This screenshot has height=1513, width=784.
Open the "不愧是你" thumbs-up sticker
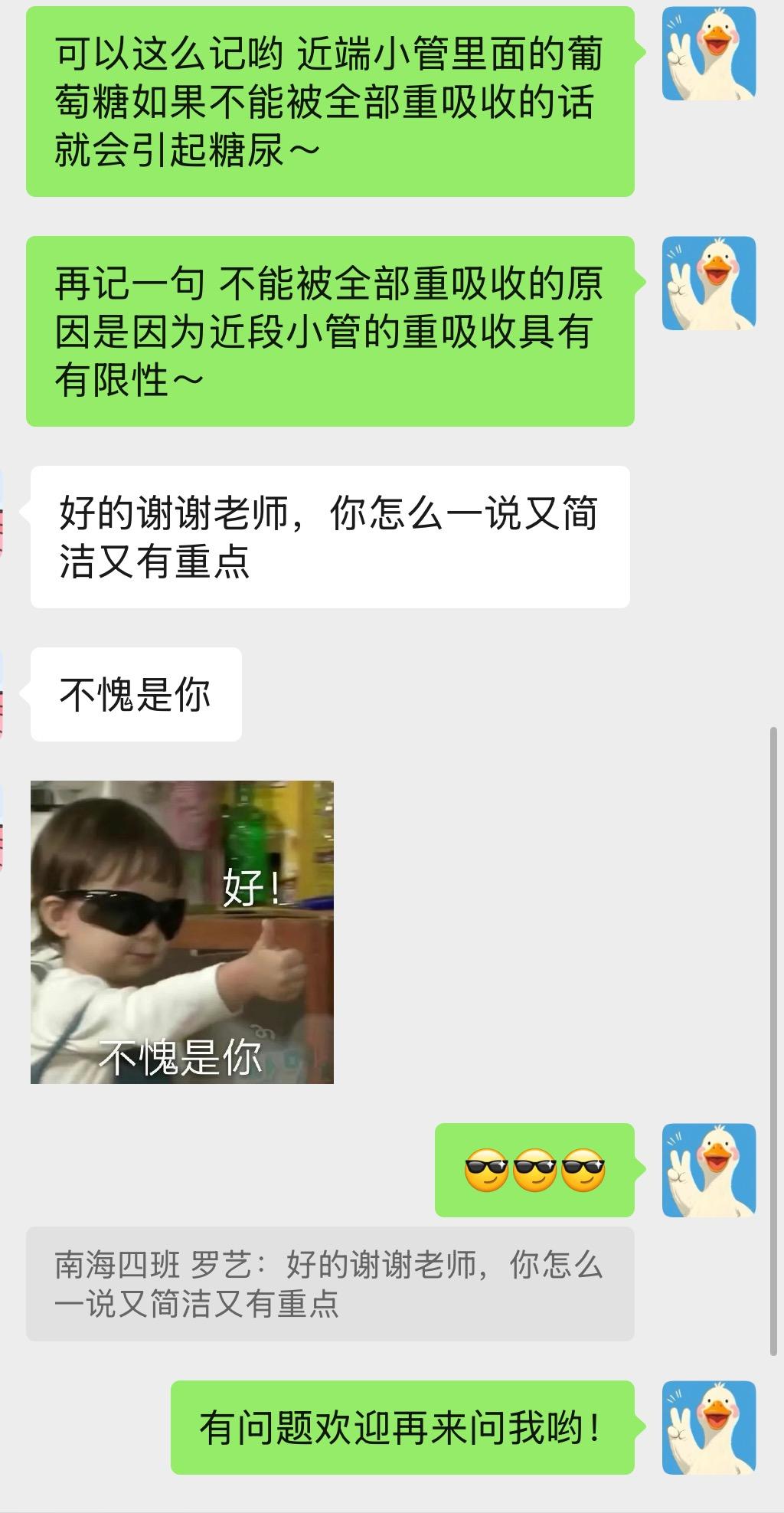182,932
